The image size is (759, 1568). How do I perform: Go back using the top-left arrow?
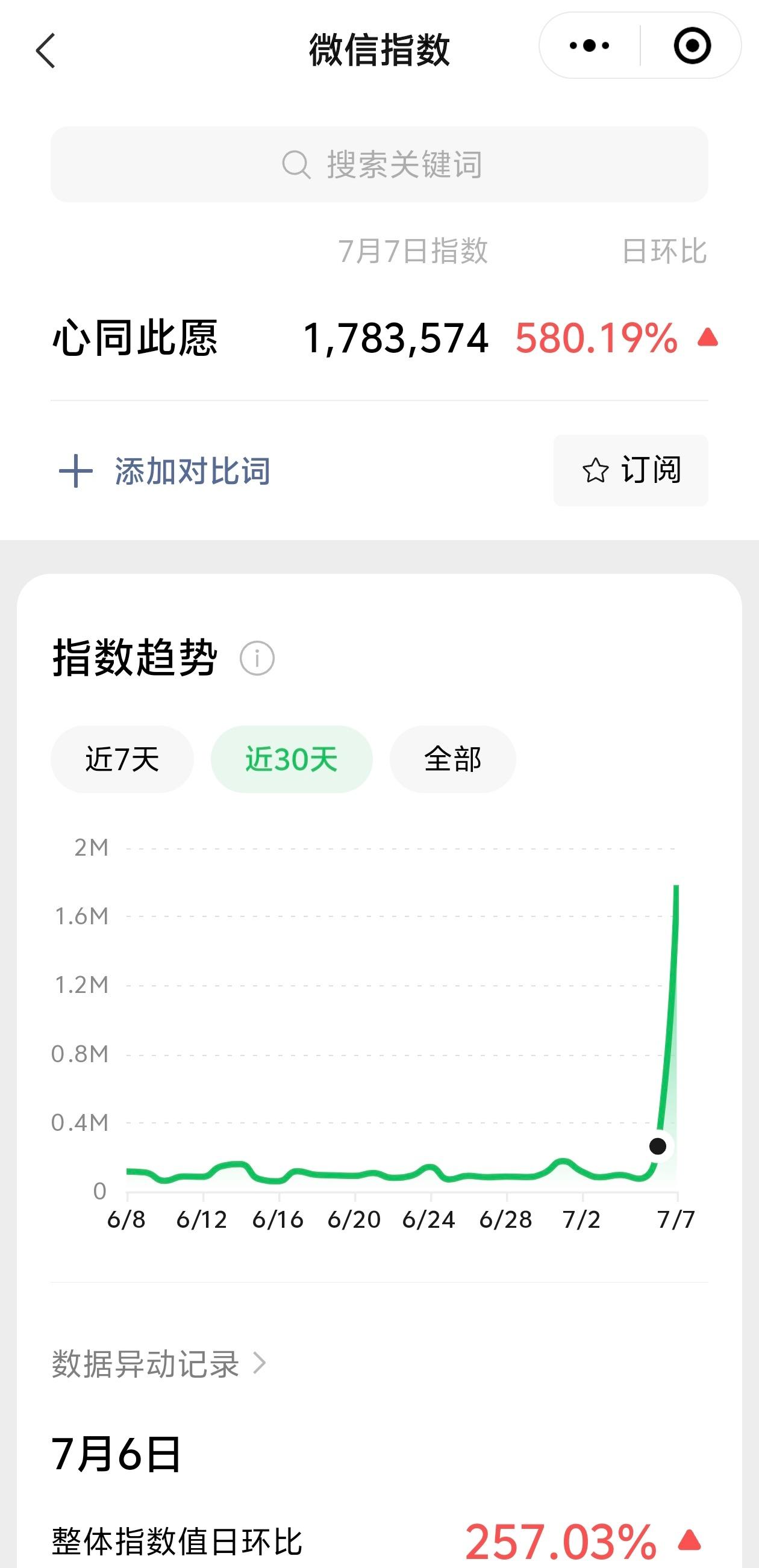pyautogui.click(x=46, y=50)
